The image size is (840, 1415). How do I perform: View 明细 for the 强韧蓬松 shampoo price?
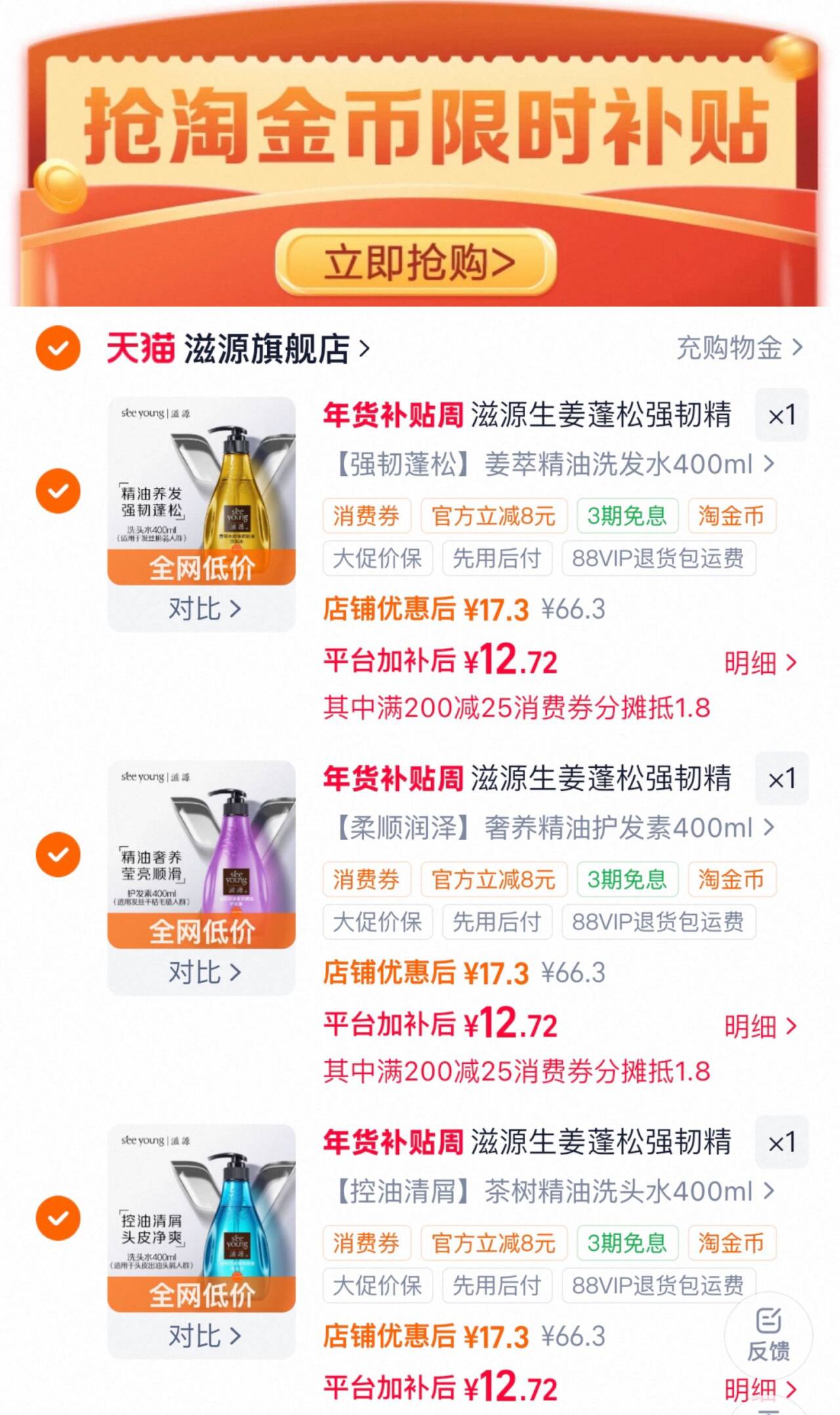760,663
